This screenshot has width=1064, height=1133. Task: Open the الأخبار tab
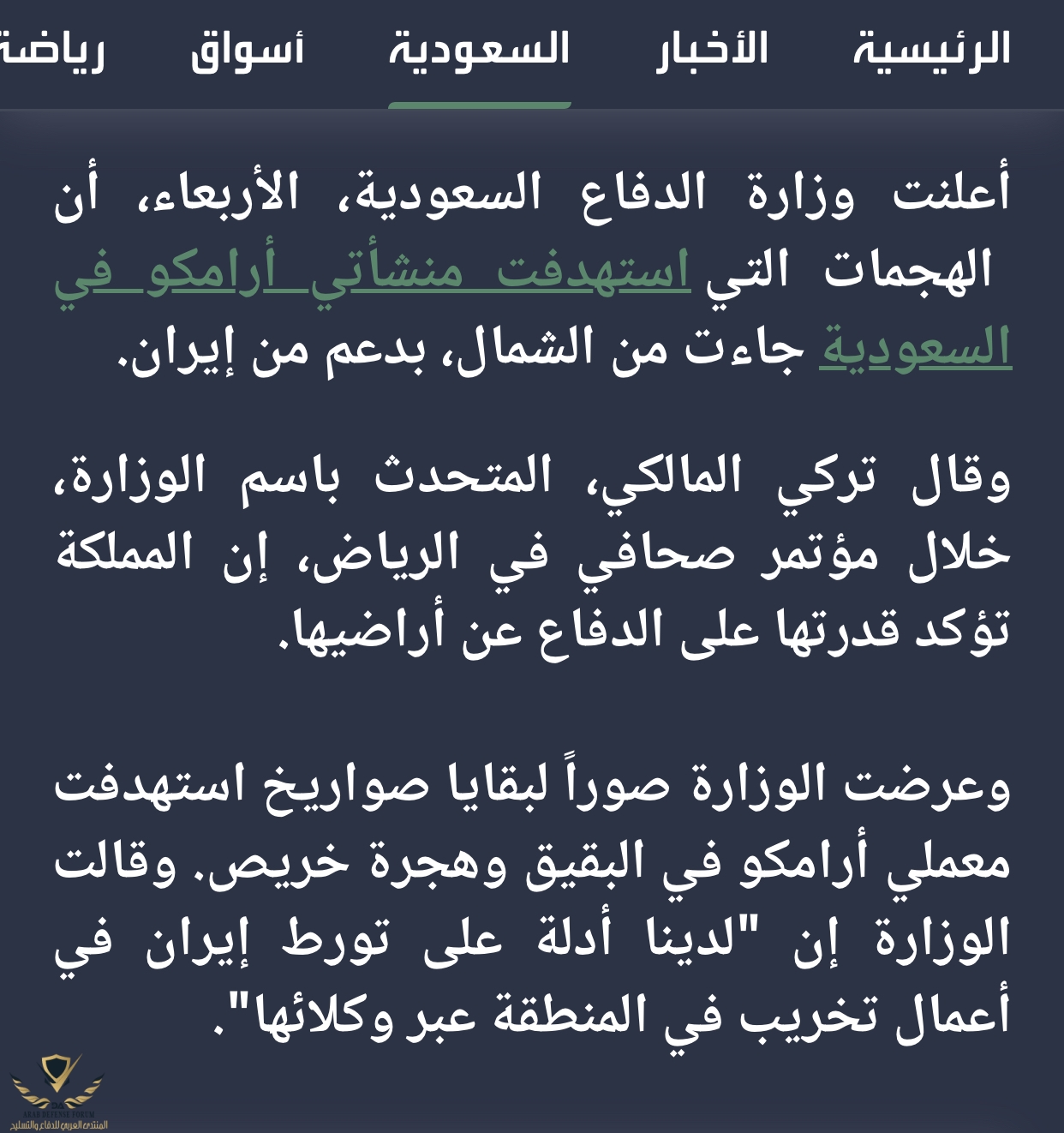point(712,50)
